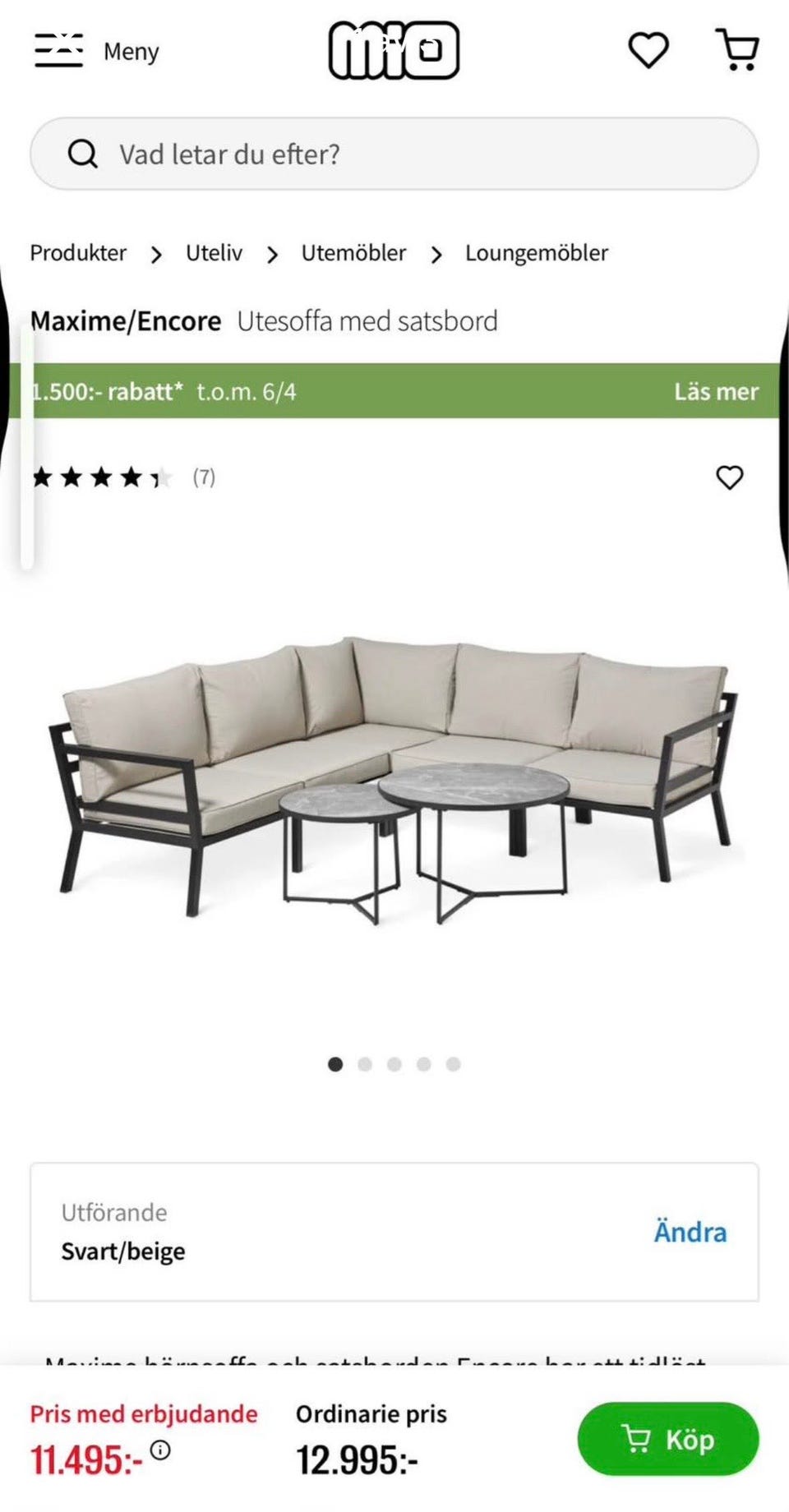Open the product reviews star rating
Viewport: 789px width, 1512px height.
(123, 477)
